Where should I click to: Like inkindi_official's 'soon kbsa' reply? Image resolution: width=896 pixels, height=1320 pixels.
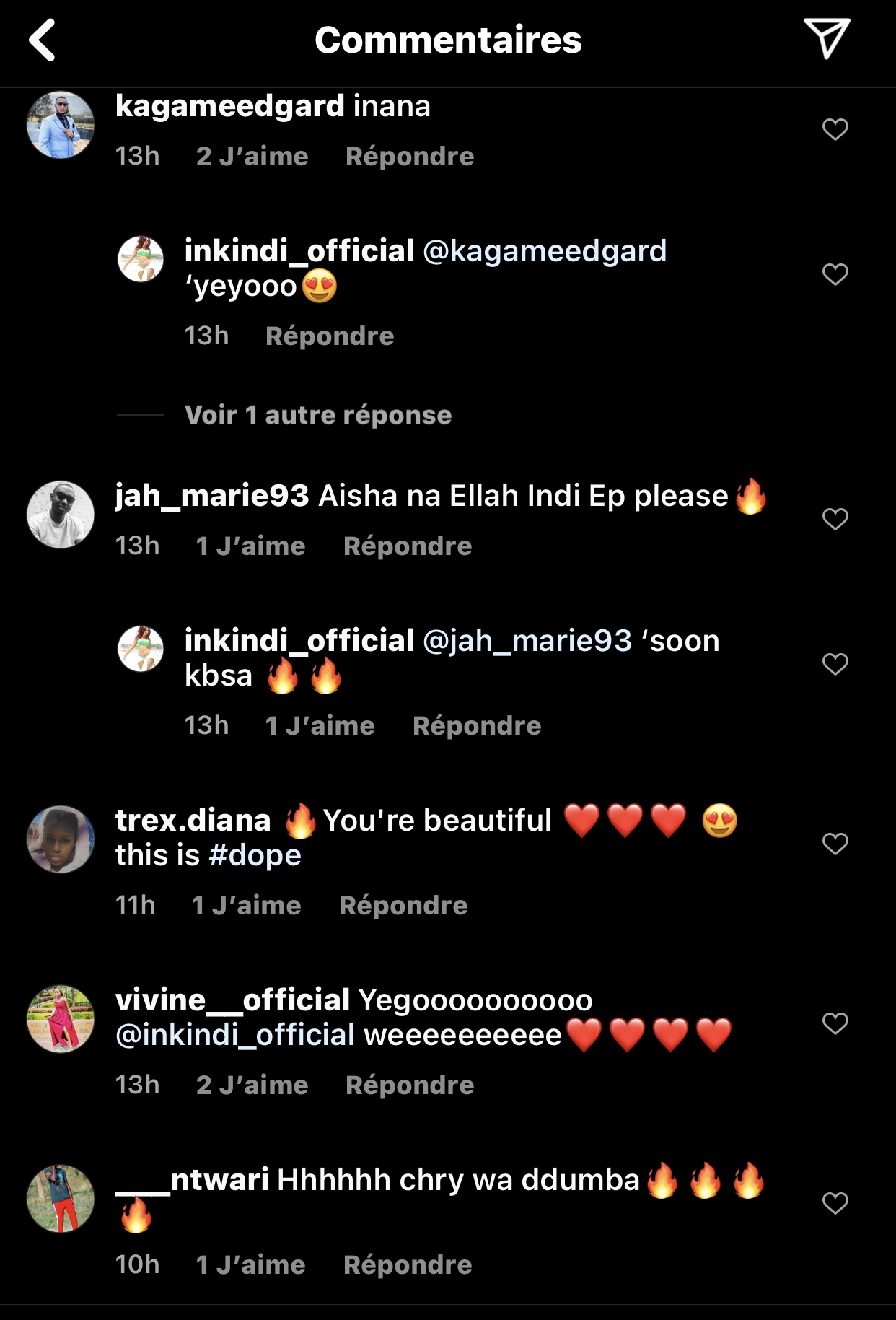[835, 664]
